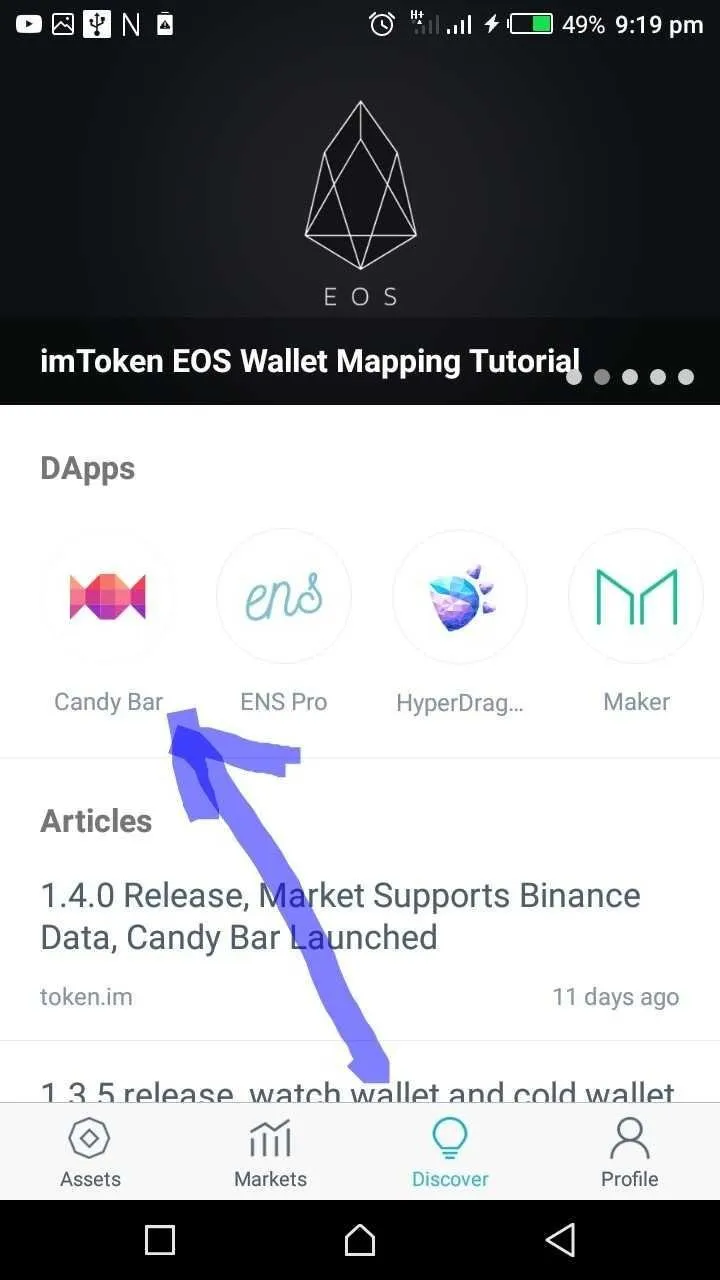
Task: Go back with the system back button
Action: pyautogui.click(x=560, y=1240)
